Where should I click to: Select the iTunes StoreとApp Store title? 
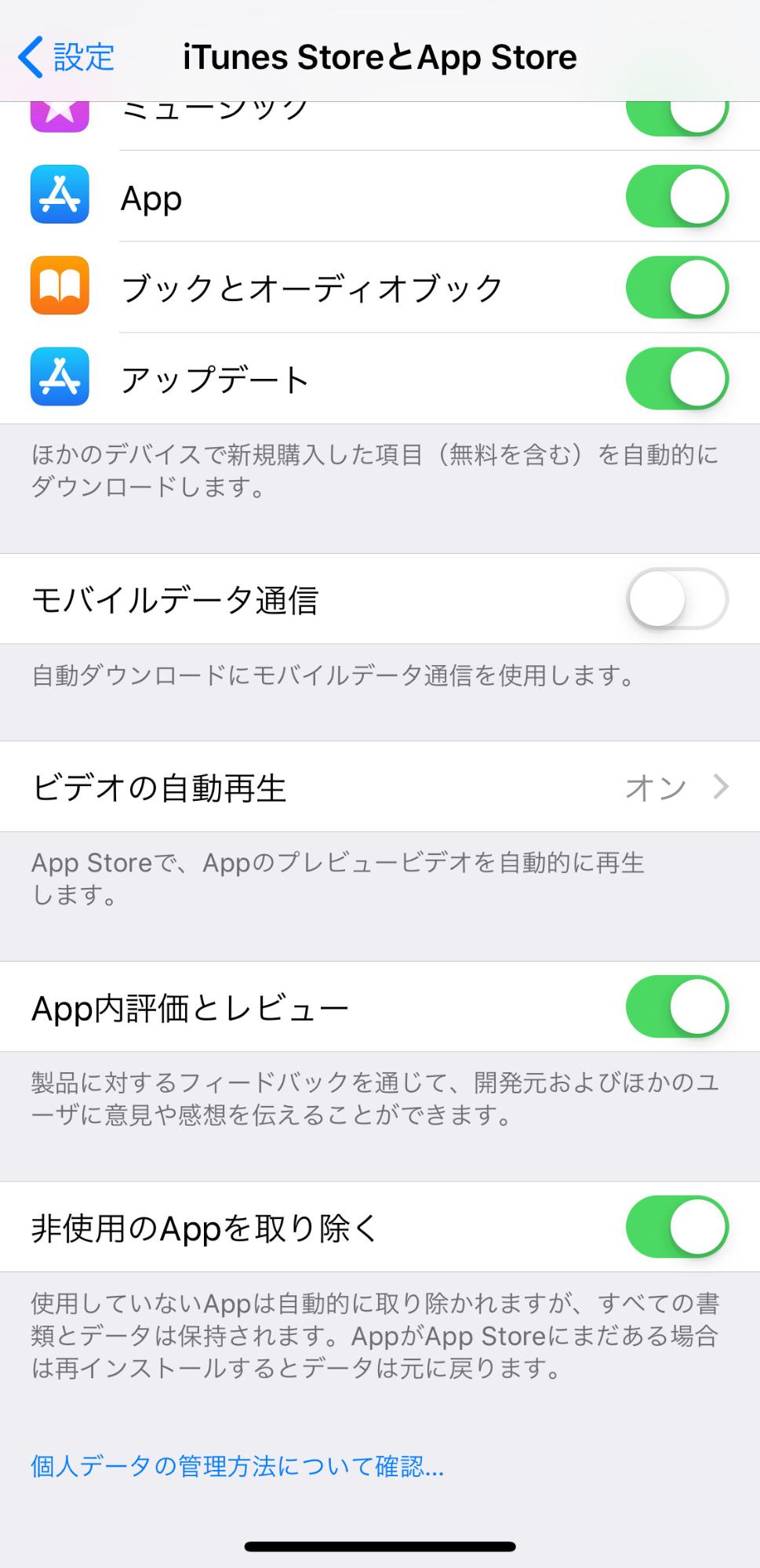click(380, 56)
